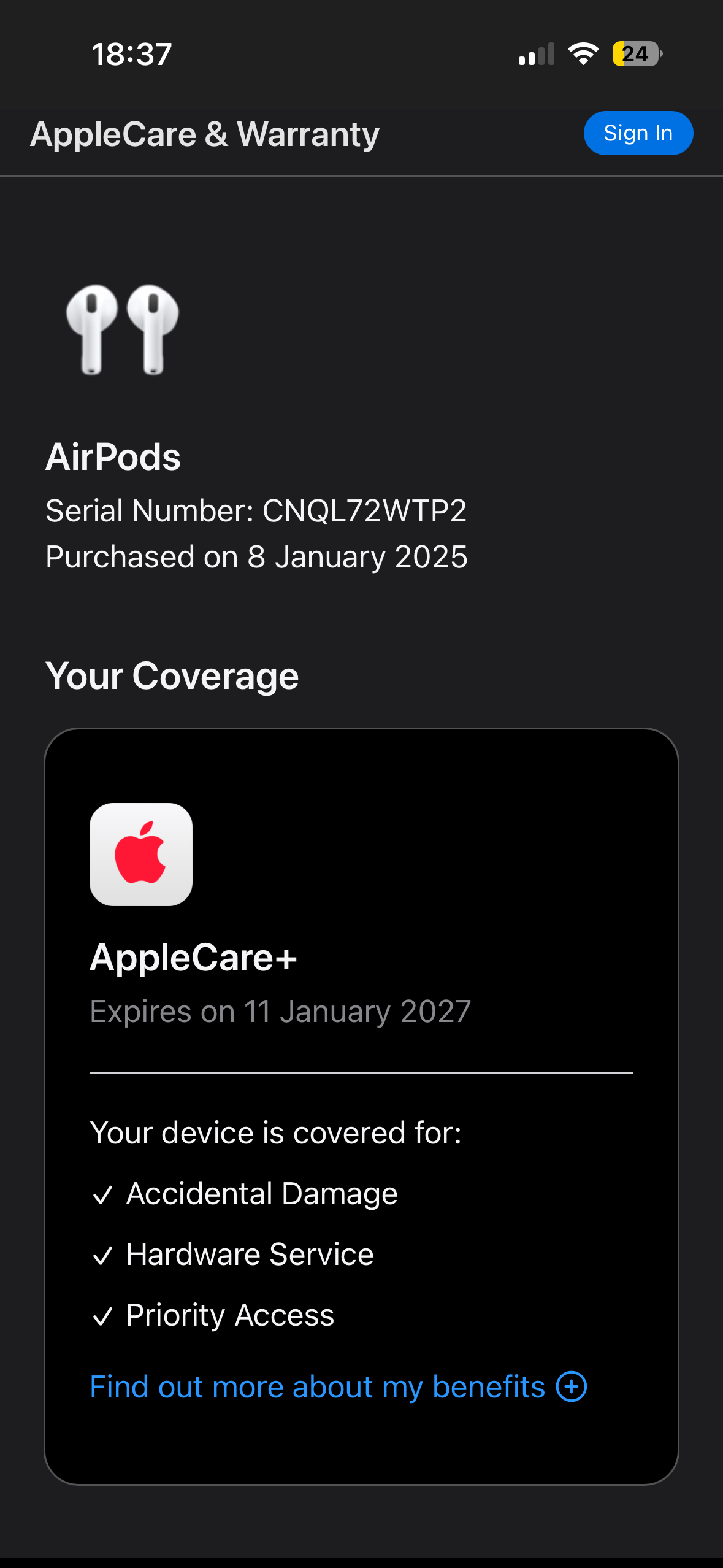
Task: Select the Accidental Damage checkmark
Action: click(104, 1193)
